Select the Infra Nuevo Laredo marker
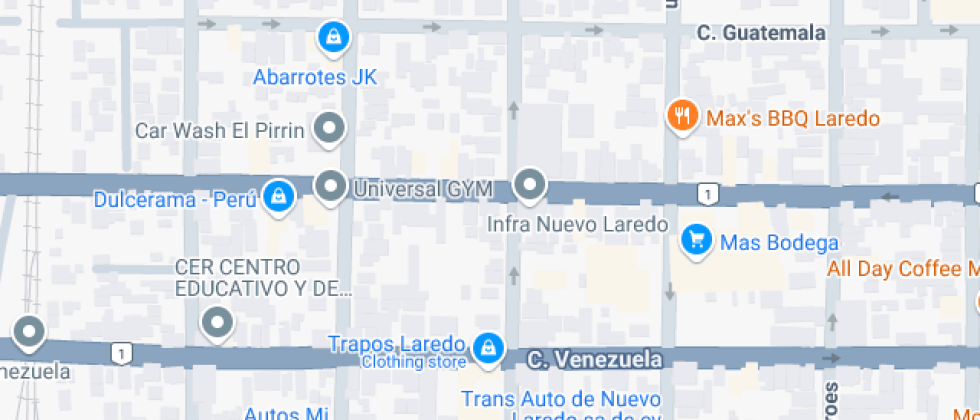Screen dimensions: 980x420 [x=530, y=186]
